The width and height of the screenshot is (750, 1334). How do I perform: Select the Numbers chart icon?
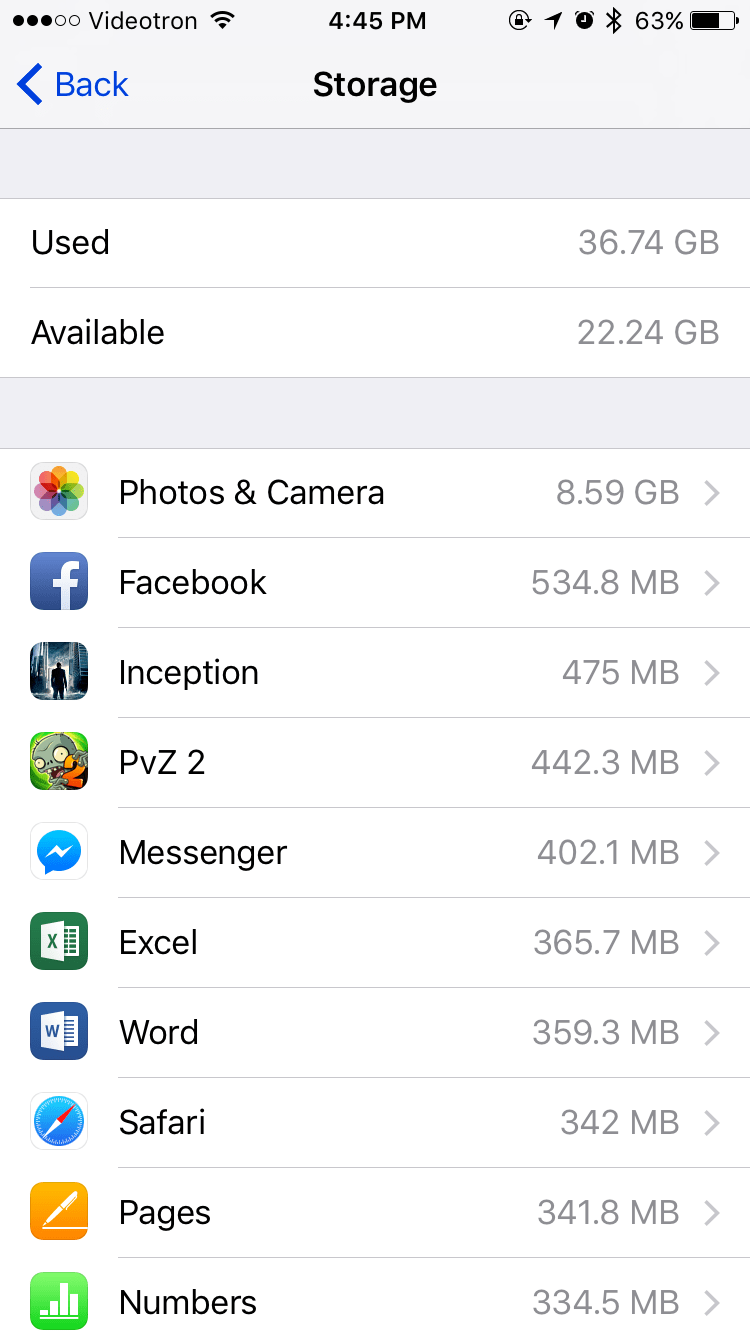(58, 1301)
